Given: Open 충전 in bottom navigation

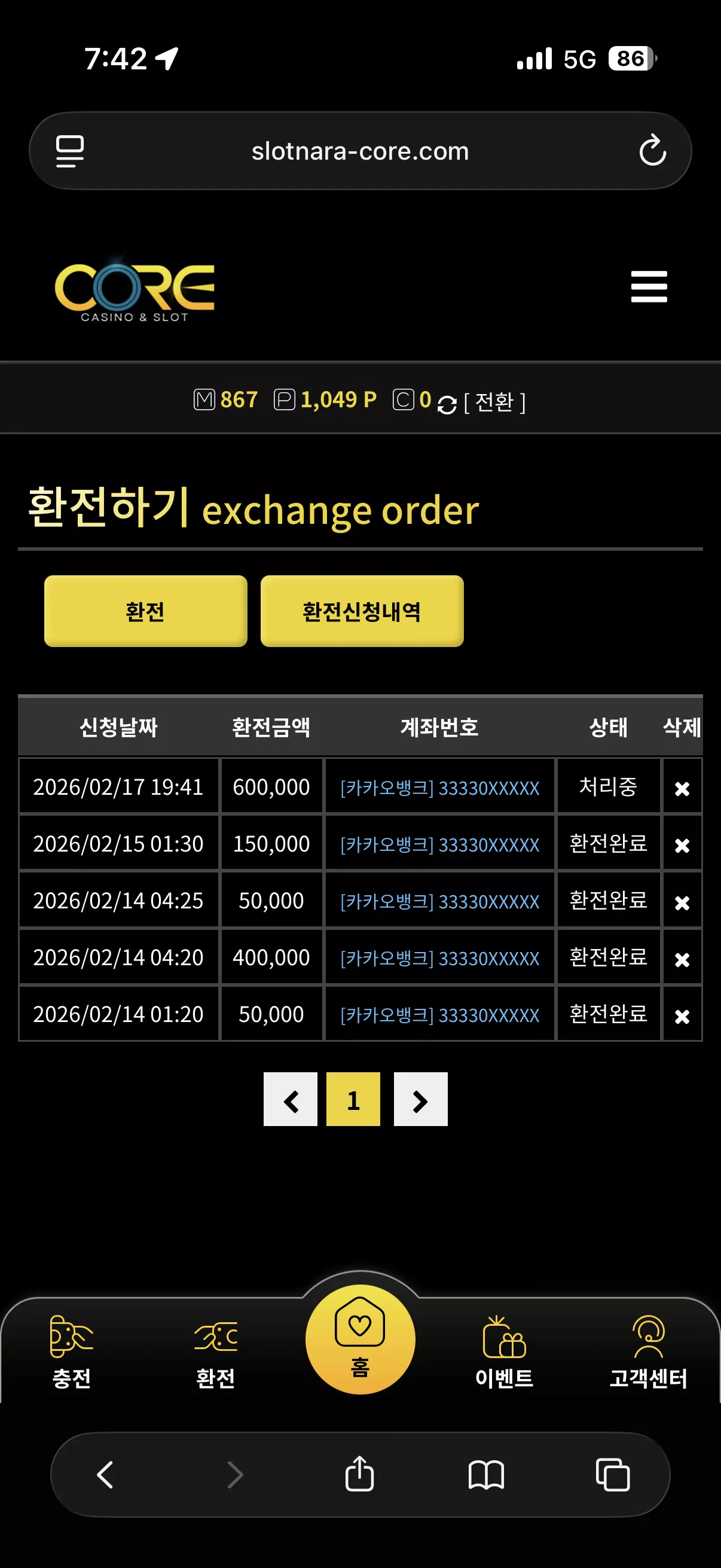Looking at the screenshot, I should [72, 1352].
